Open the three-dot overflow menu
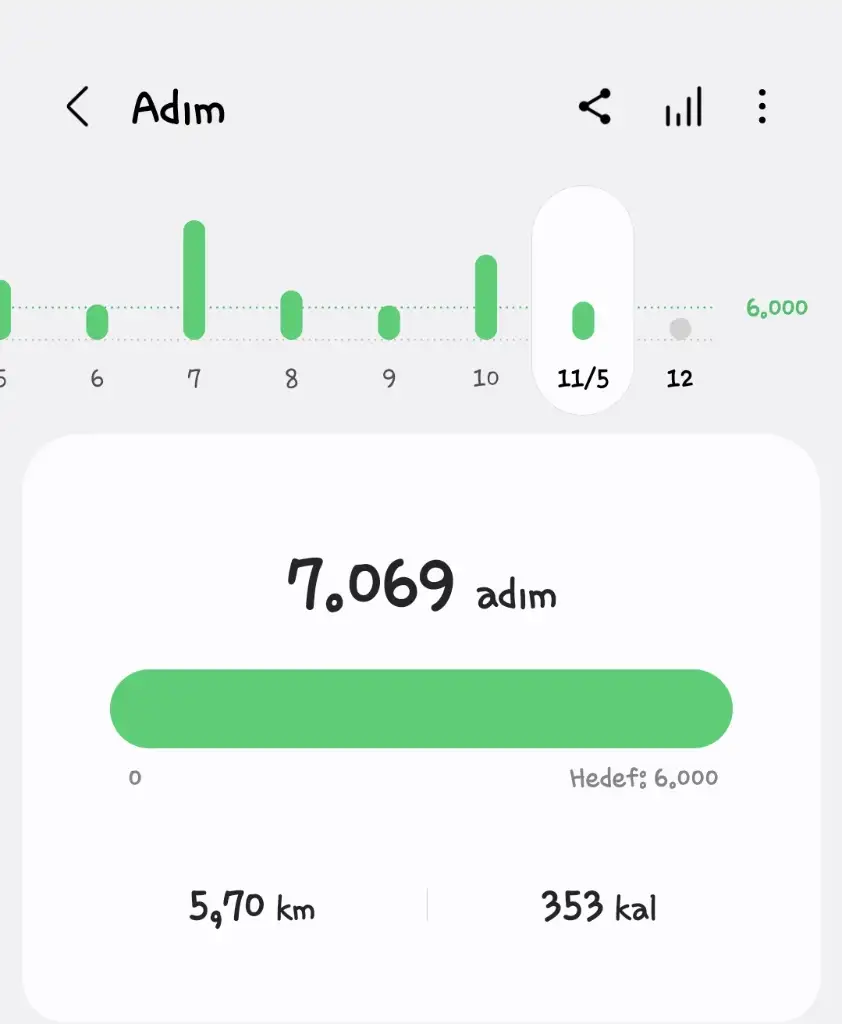The image size is (842, 1024). tap(762, 107)
